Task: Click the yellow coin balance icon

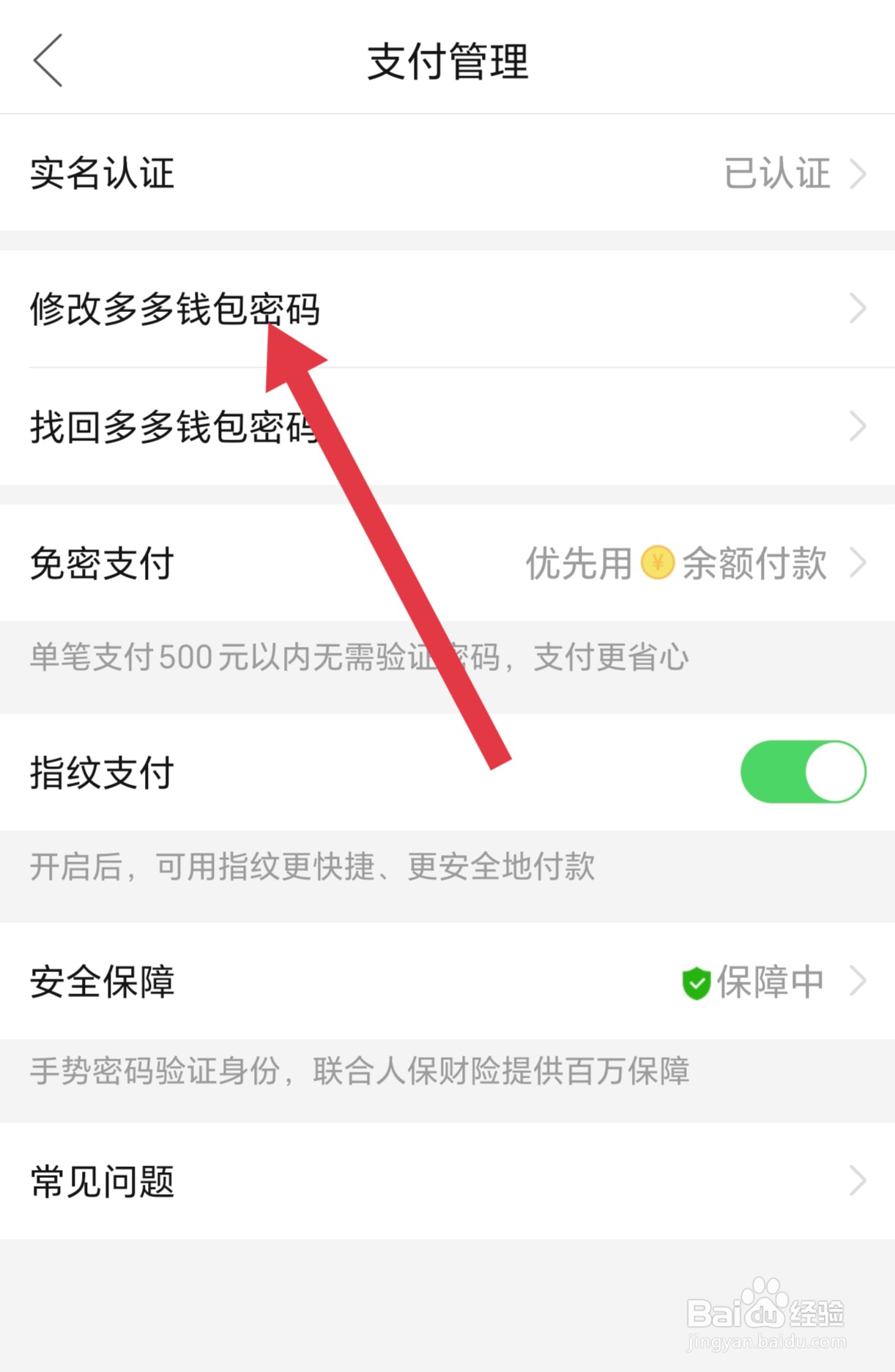Action: click(x=656, y=564)
